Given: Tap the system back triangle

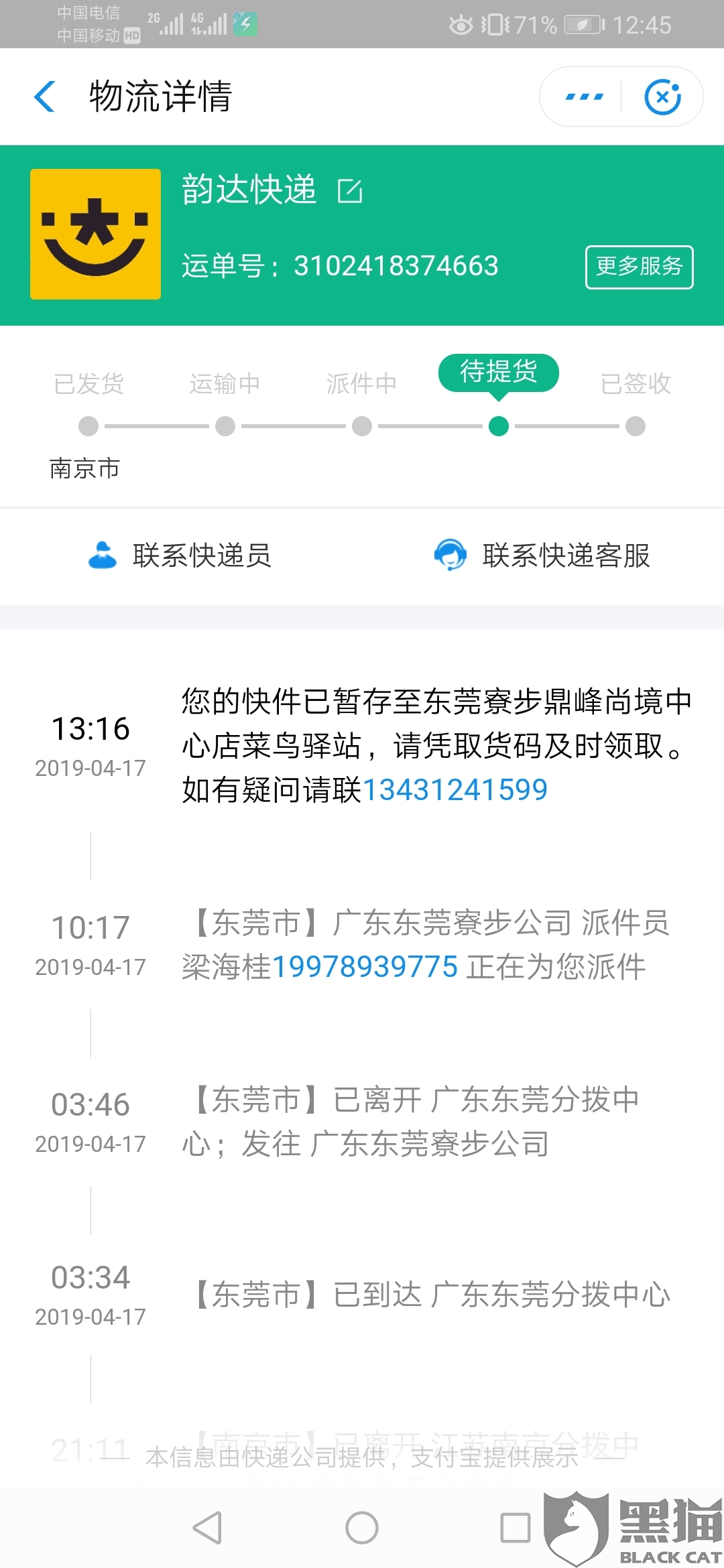Looking at the screenshot, I should [x=207, y=1528].
